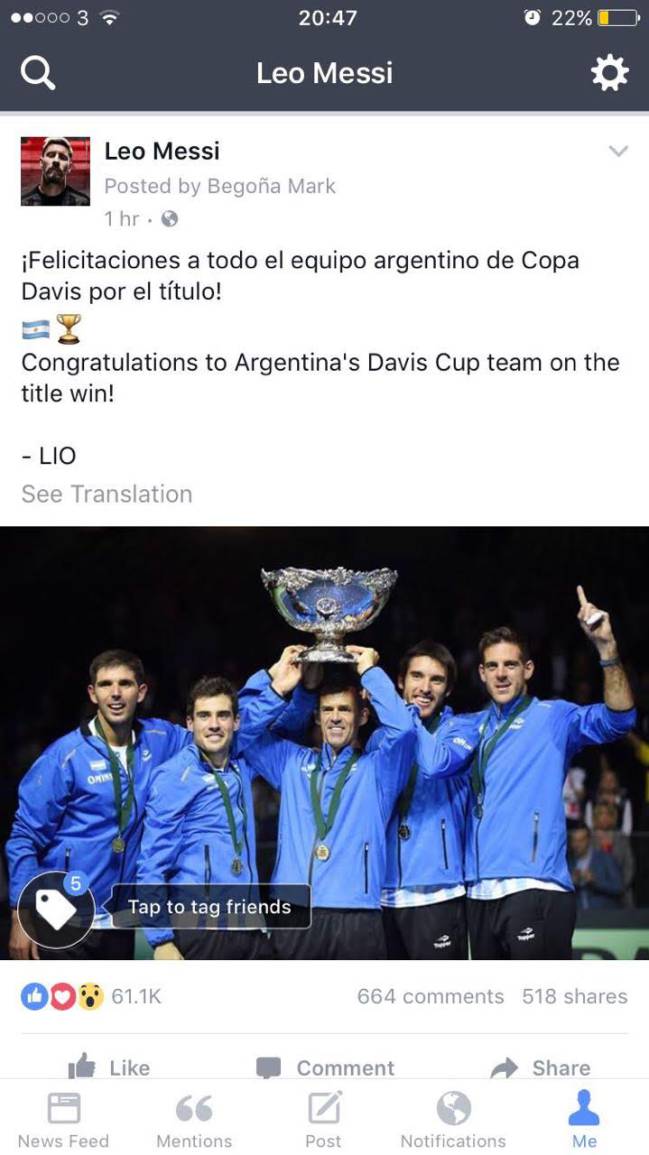Expand the post options chevron
This screenshot has height=1155, width=649.
click(x=618, y=152)
